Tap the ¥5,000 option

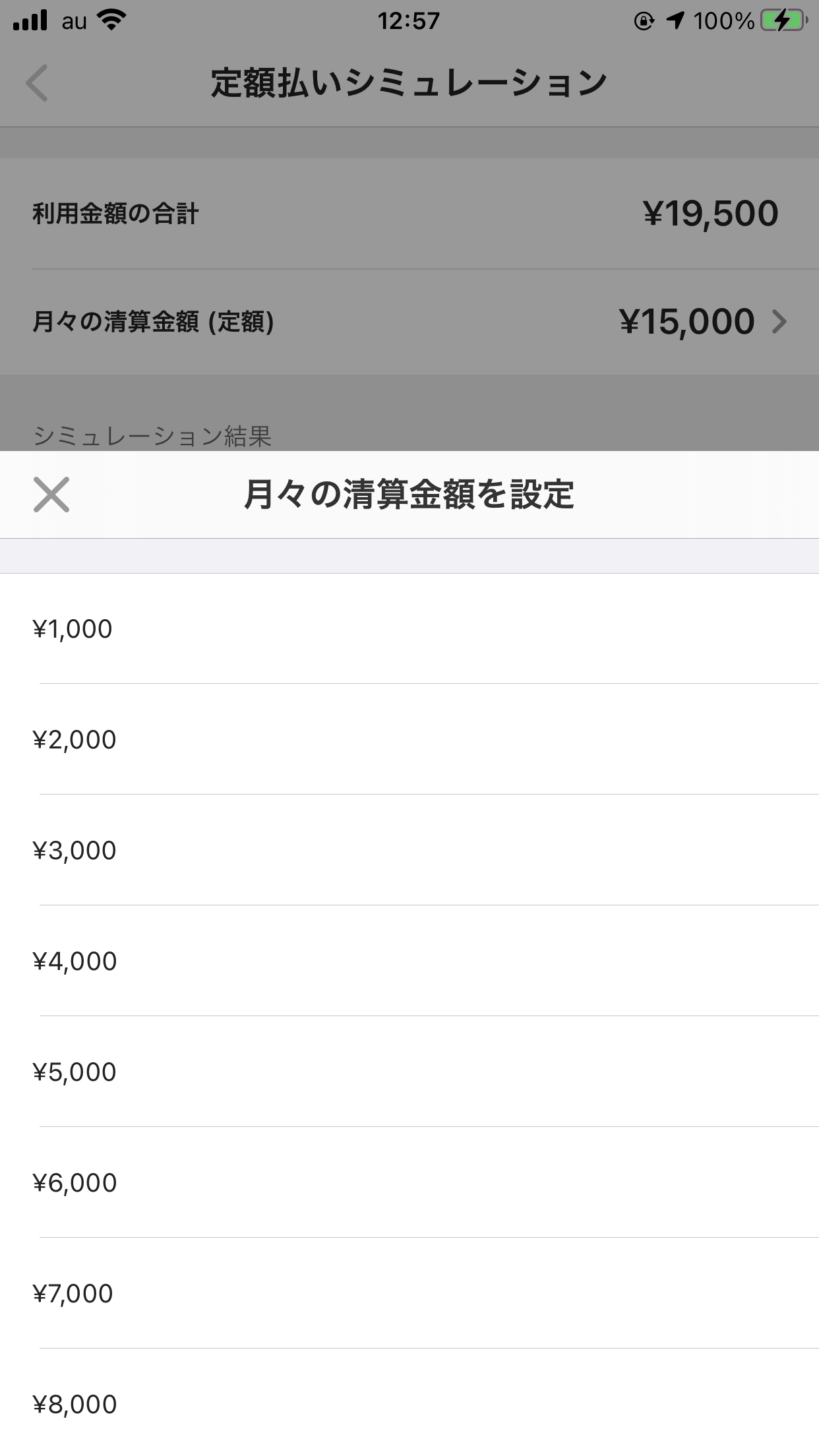click(x=409, y=1072)
